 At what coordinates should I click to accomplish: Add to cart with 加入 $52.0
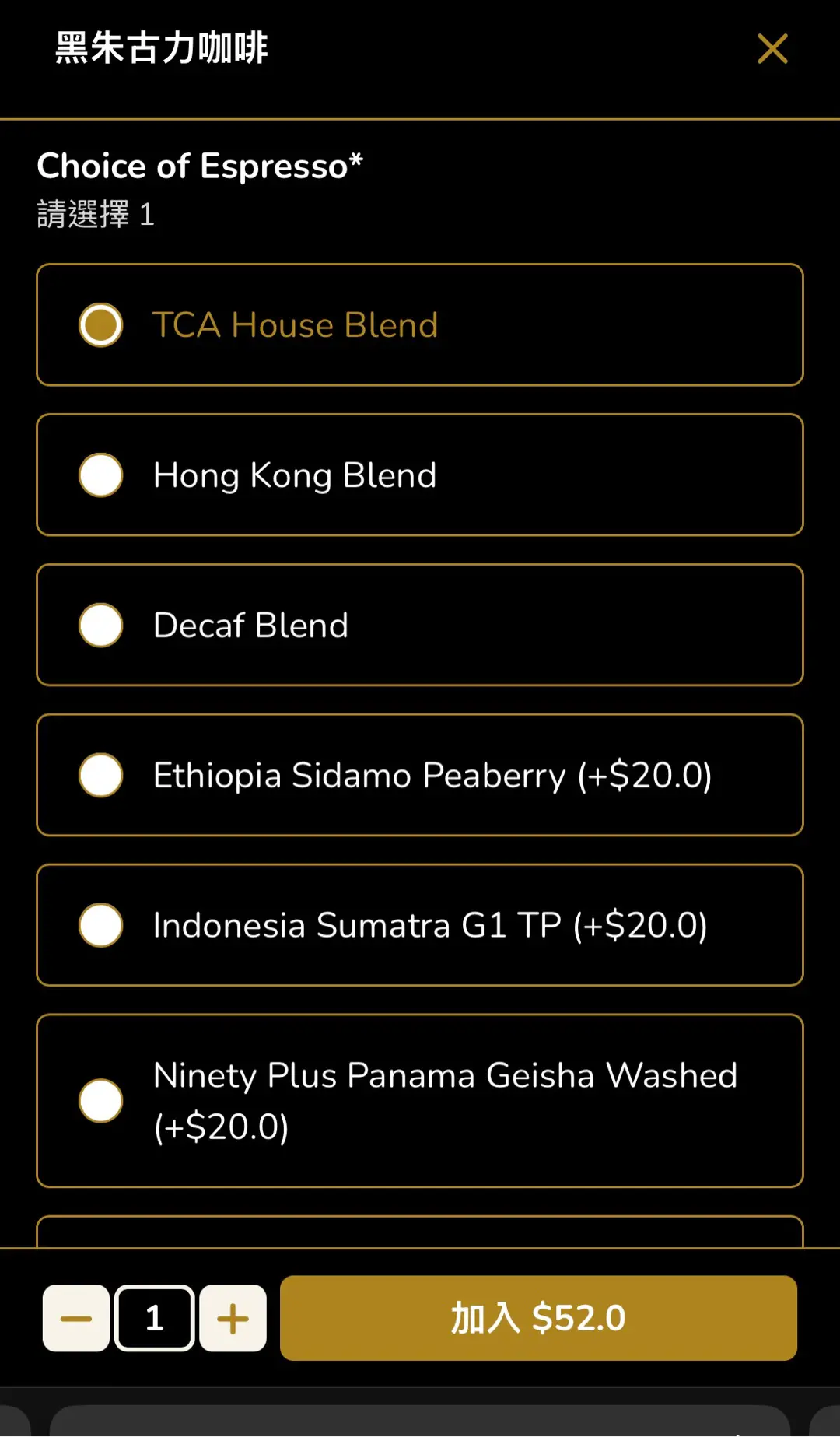(538, 1319)
